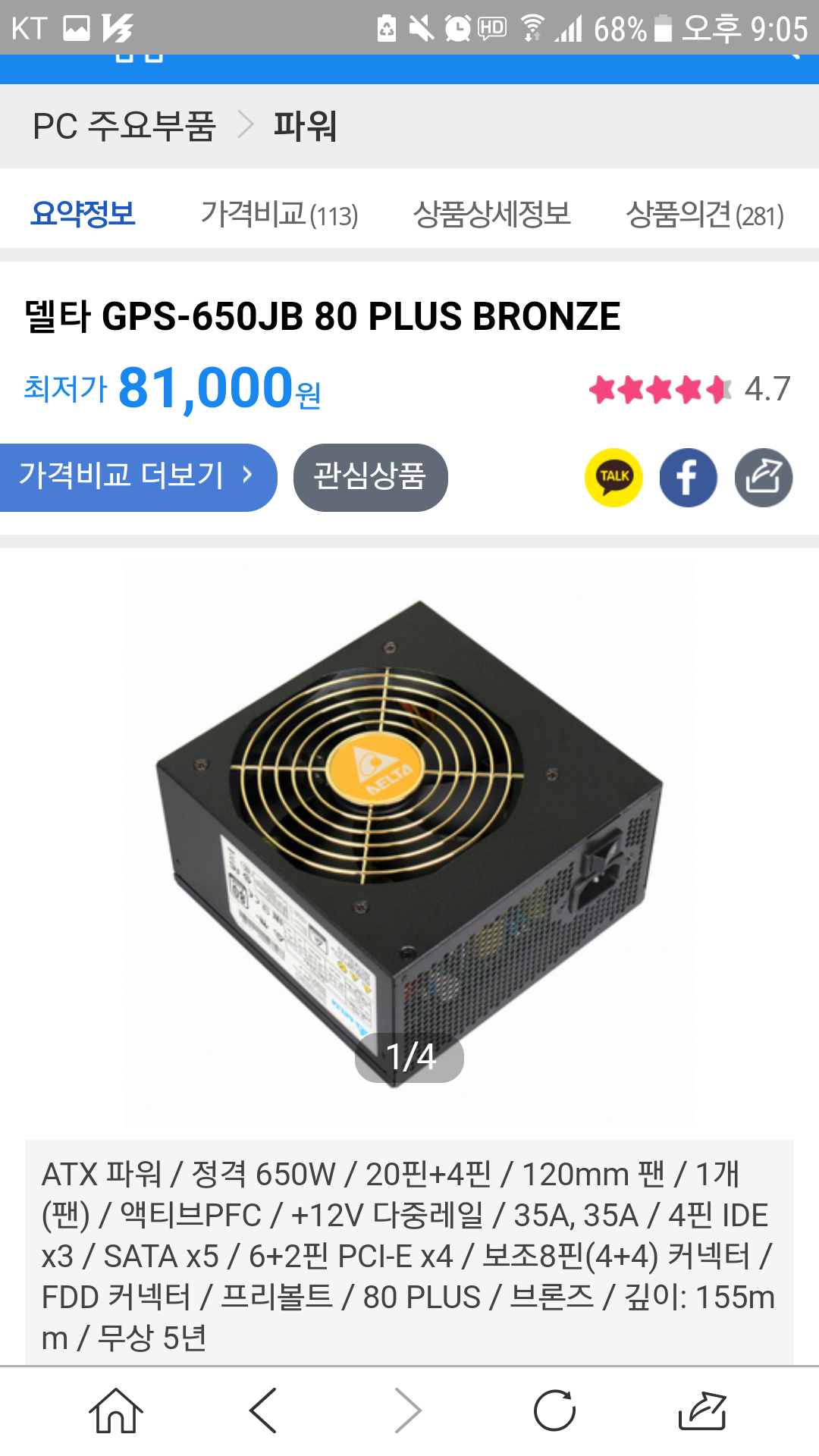Share page from bottom toolbar
819x1456 pixels.
(x=702, y=1410)
